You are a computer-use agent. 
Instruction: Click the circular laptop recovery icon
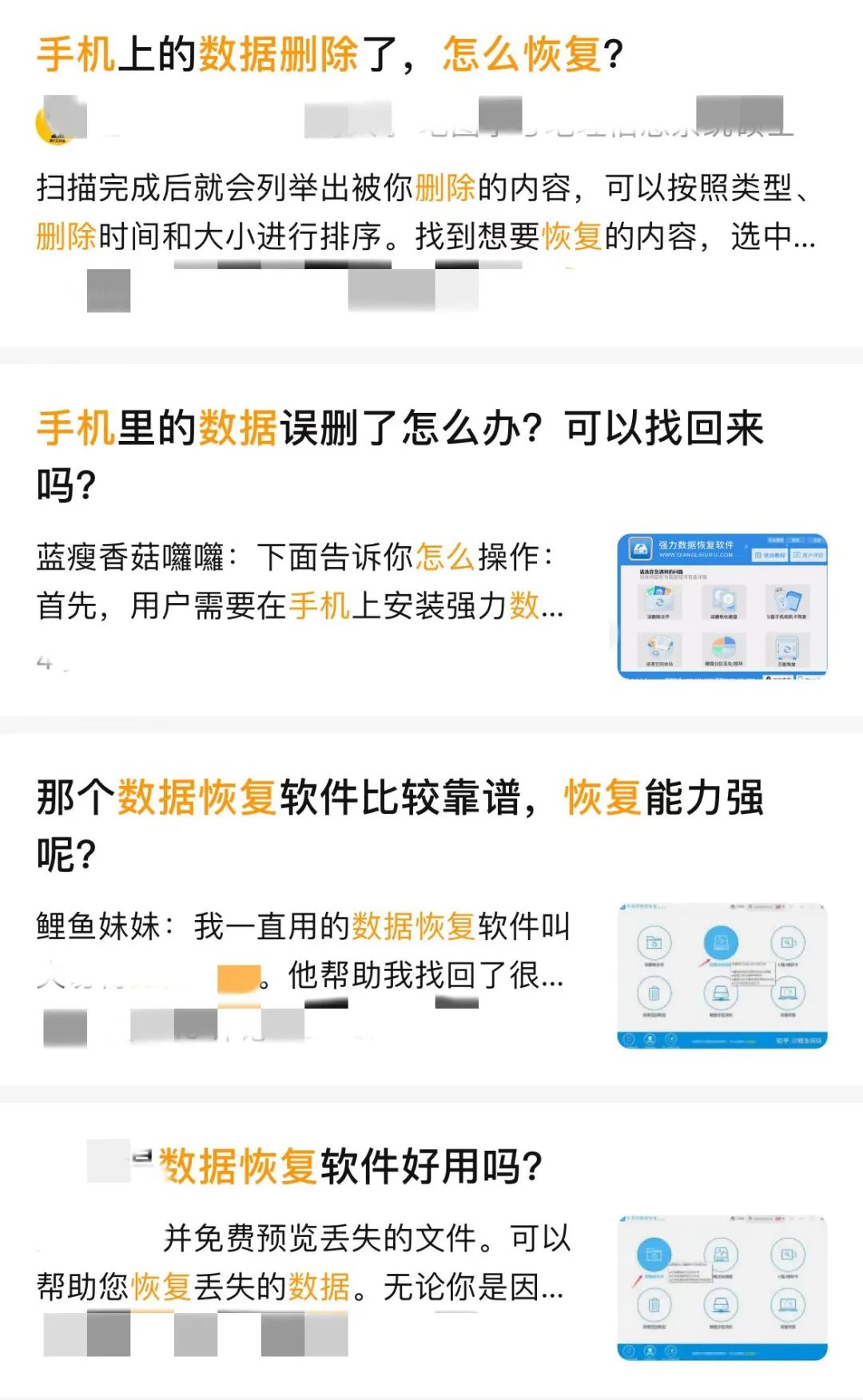(788, 993)
